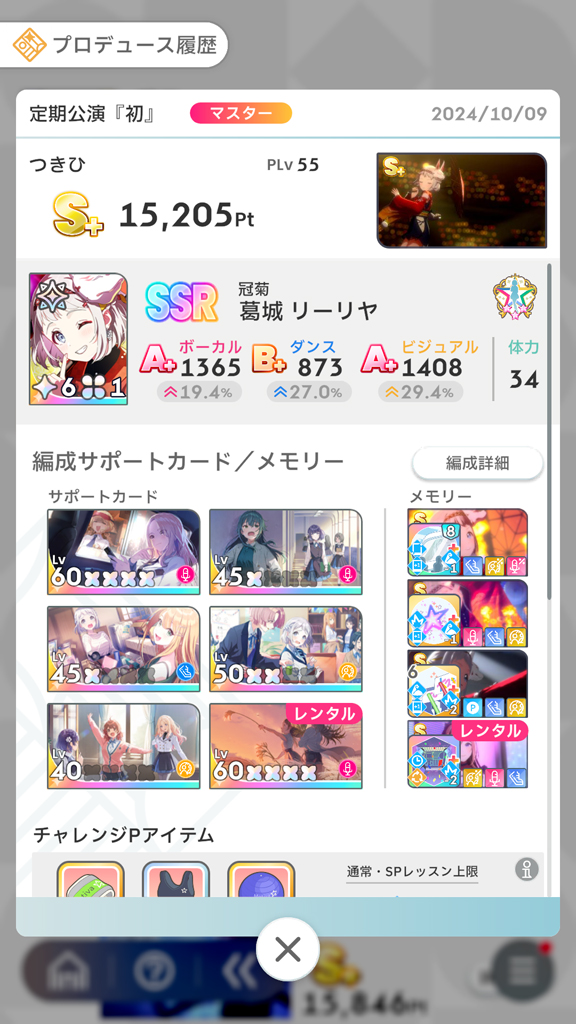The width and height of the screenshot is (576, 1024).
Task: Open the 葛城リーリヤ idol card portrait
Action: (78, 339)
